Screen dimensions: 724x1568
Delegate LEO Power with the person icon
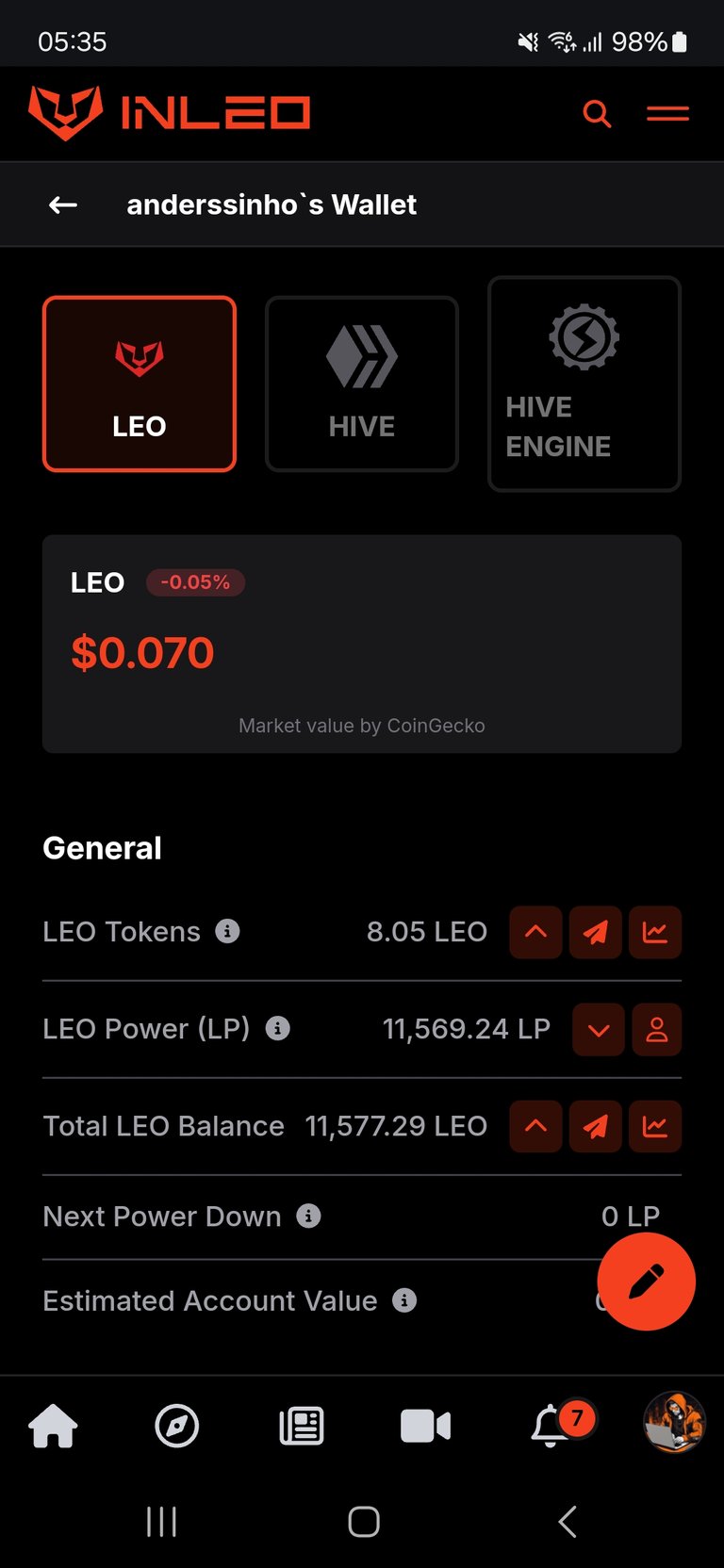pos(657,1029)
